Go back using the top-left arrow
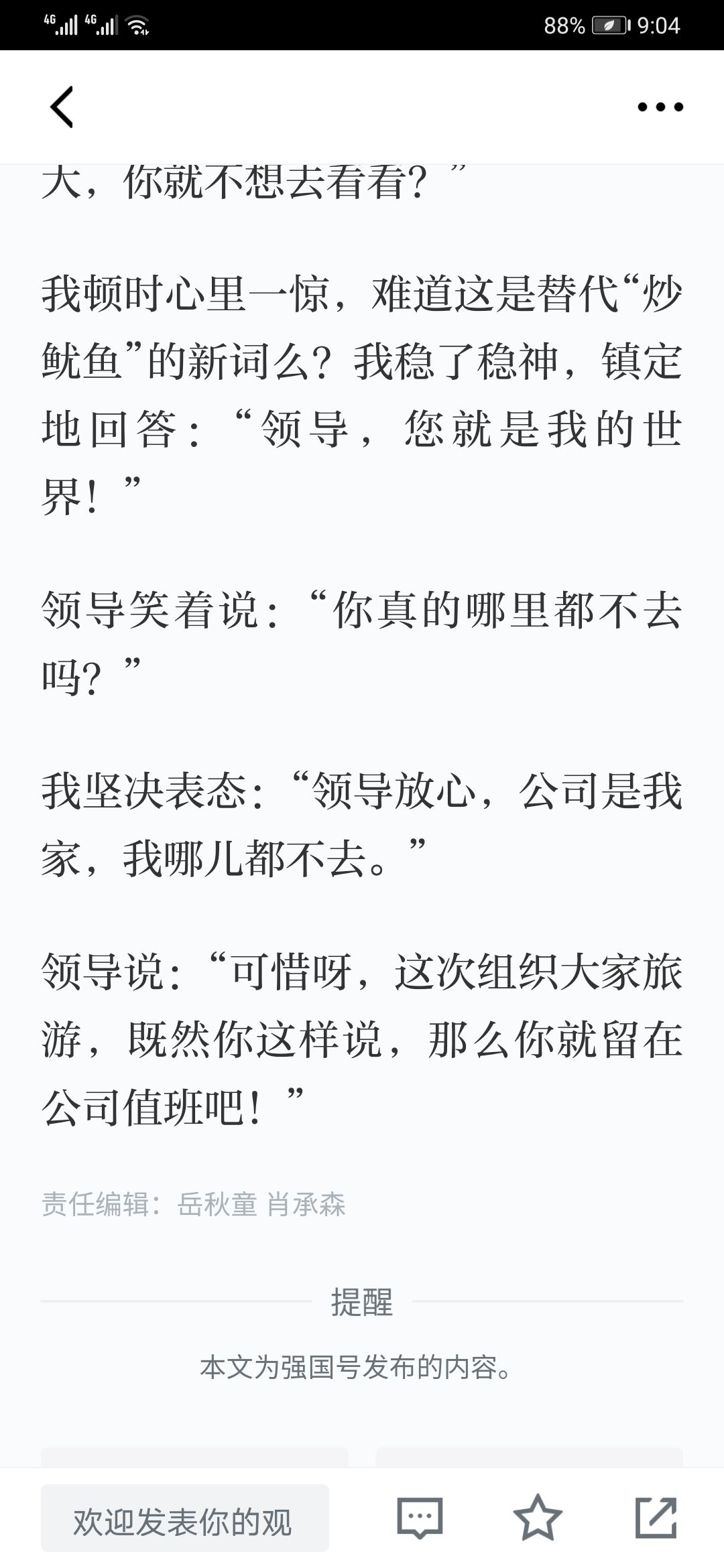Image resolution: width=724 pixels, height=1568 pixels. 62,107
